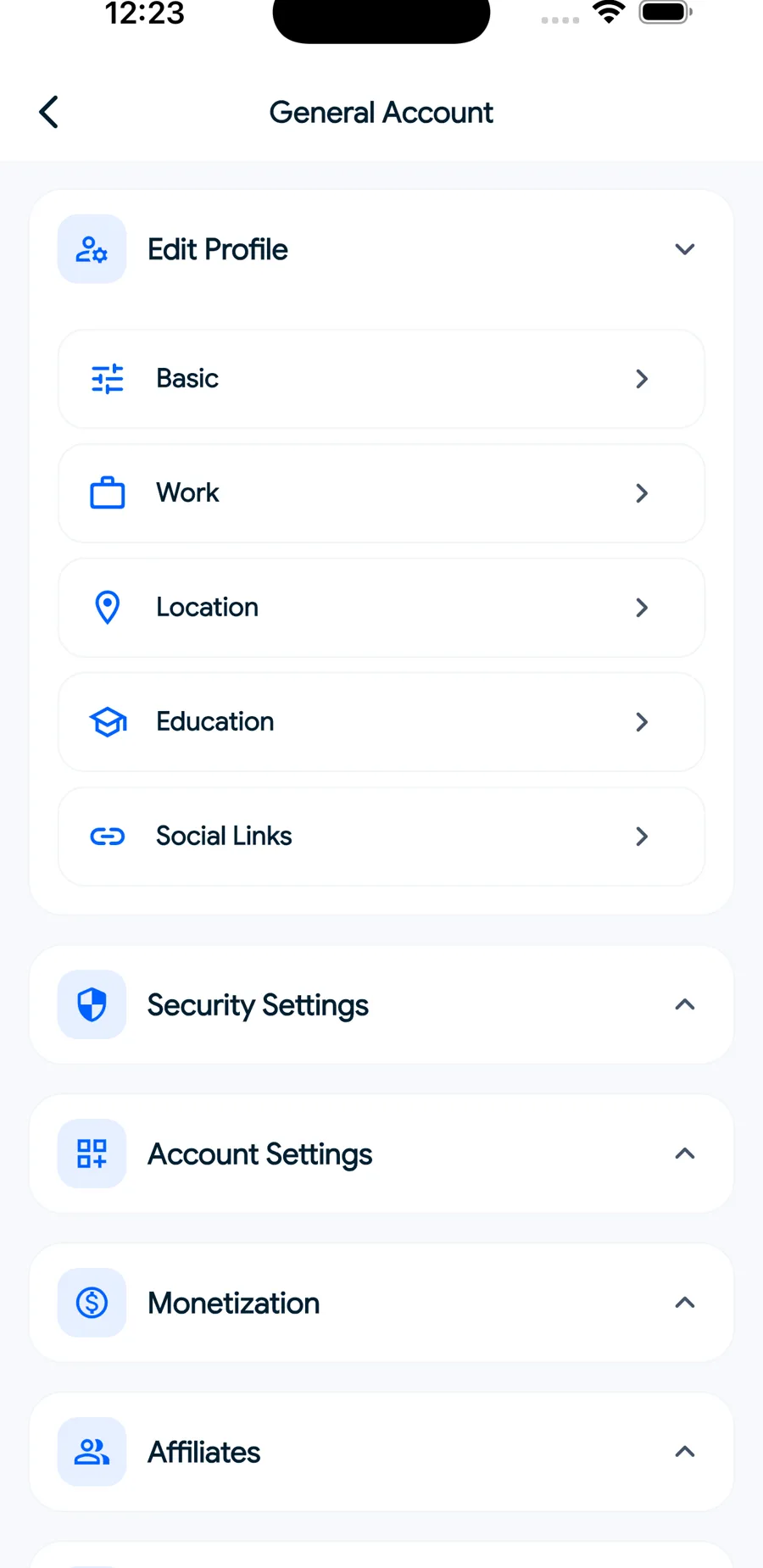Image resolution: width=763 pixels, height=1568 pixels.
Task: Click the Affiliates people icon
Action: [92, 1451]
